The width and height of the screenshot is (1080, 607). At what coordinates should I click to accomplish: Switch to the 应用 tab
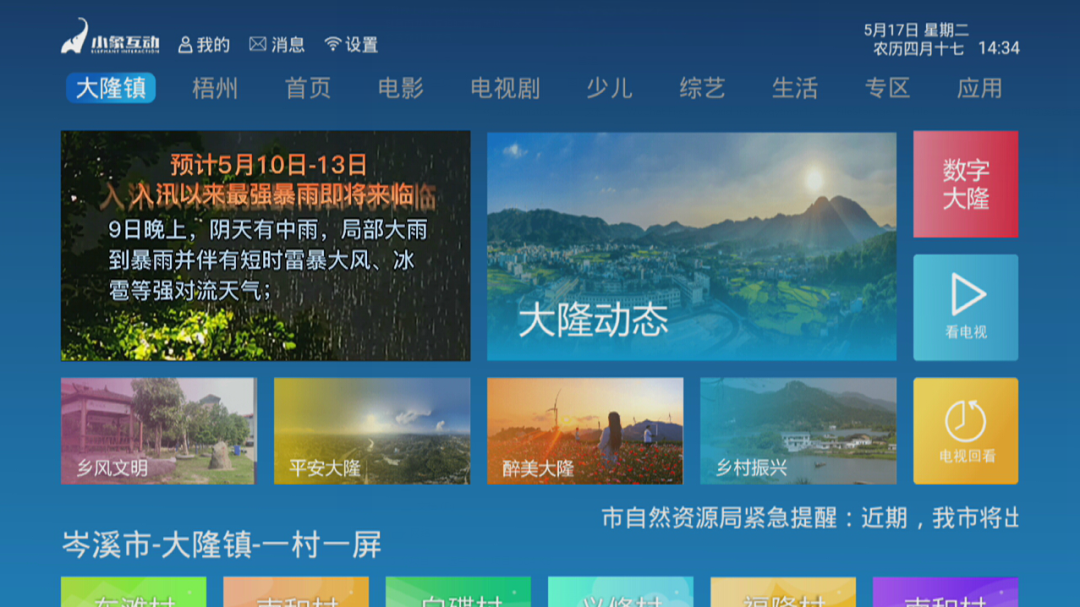979,88
